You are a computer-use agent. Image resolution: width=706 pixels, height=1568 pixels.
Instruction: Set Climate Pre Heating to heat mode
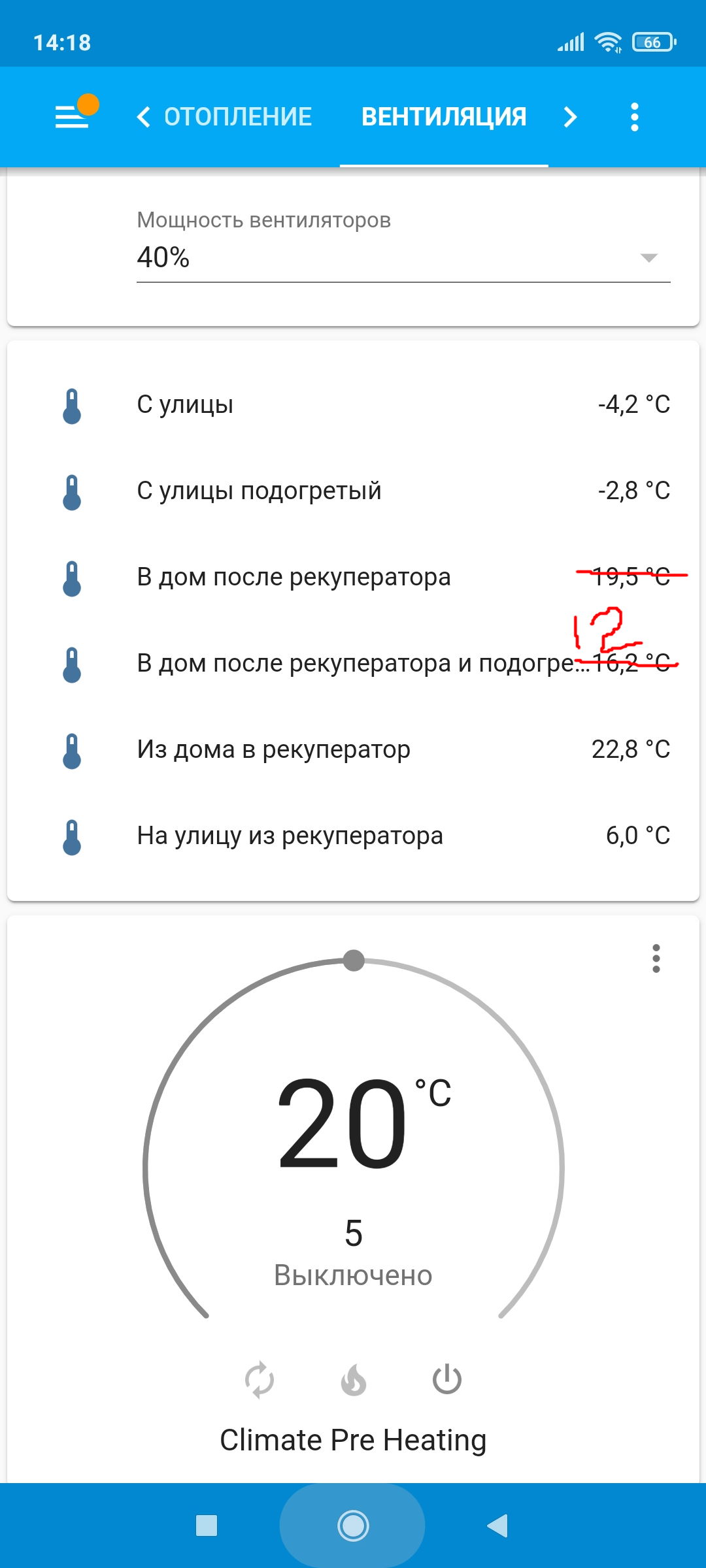click(x=354, y=1379)
